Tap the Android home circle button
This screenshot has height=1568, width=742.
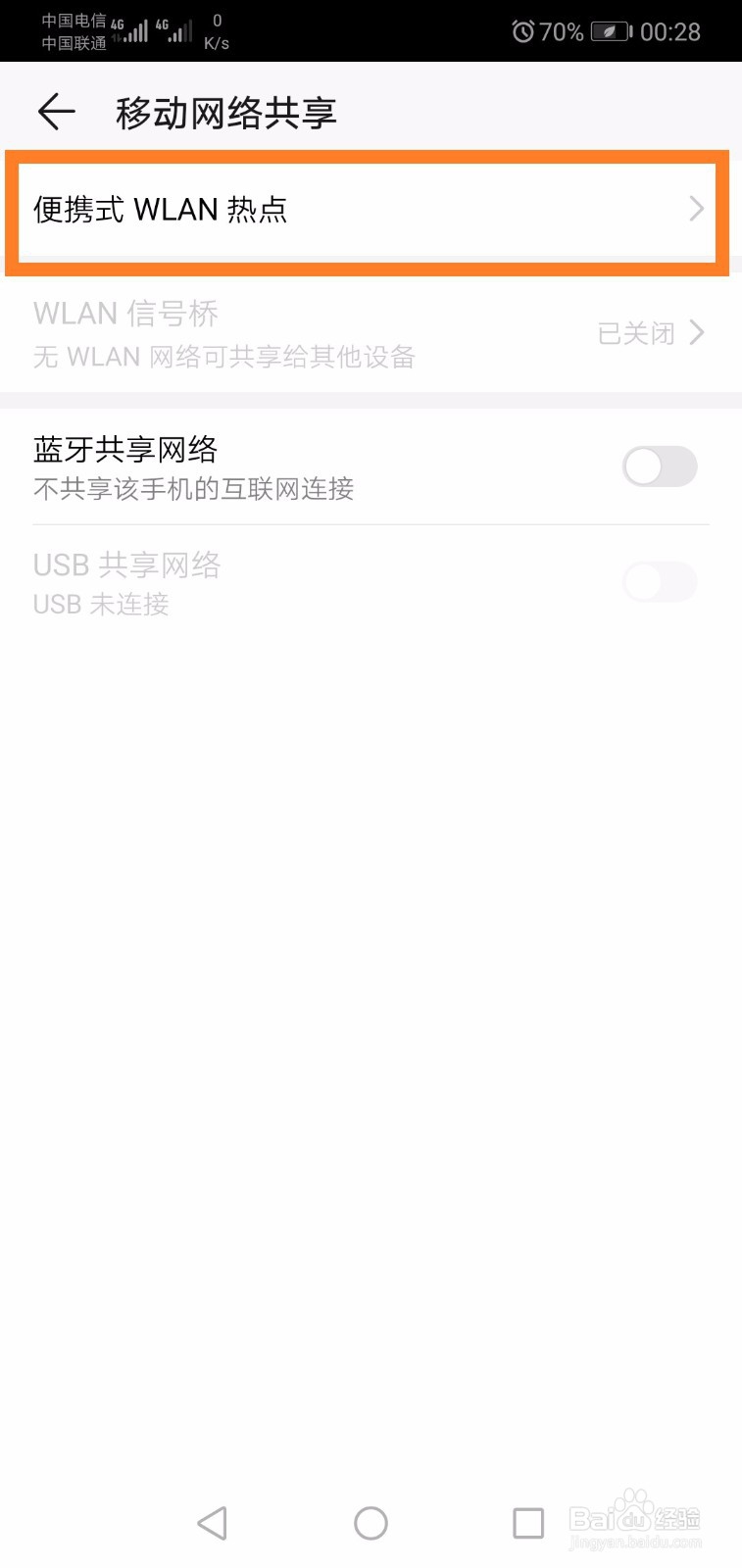tap(371, 1523)
